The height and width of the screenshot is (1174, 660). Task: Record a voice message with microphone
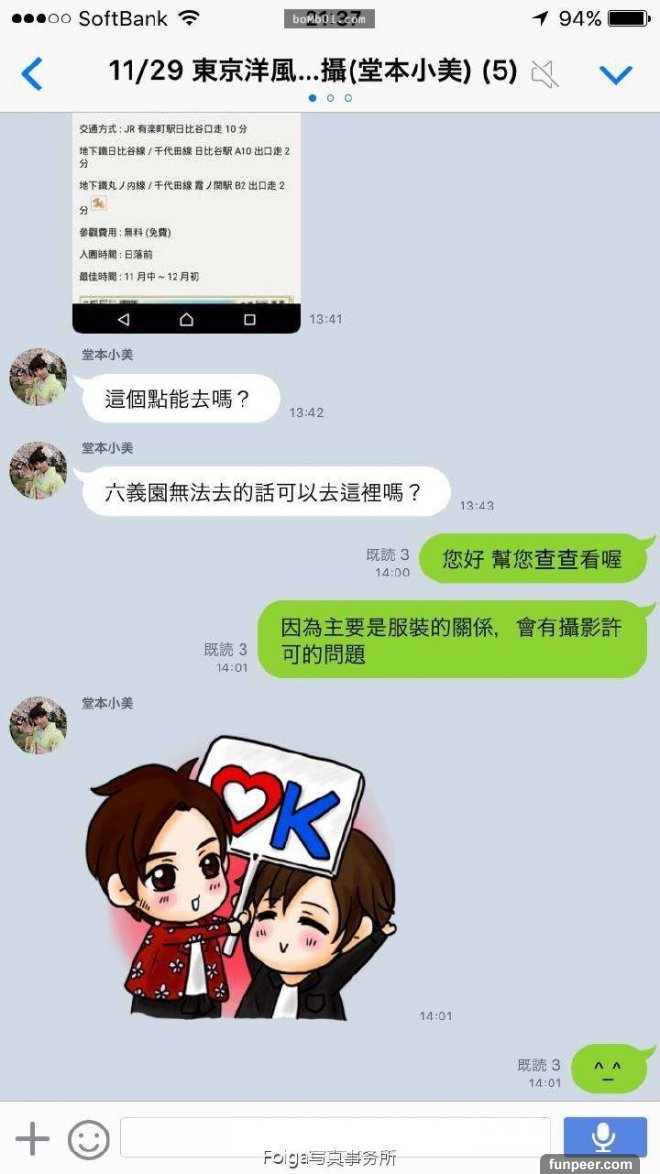(x=604, y=1137)
